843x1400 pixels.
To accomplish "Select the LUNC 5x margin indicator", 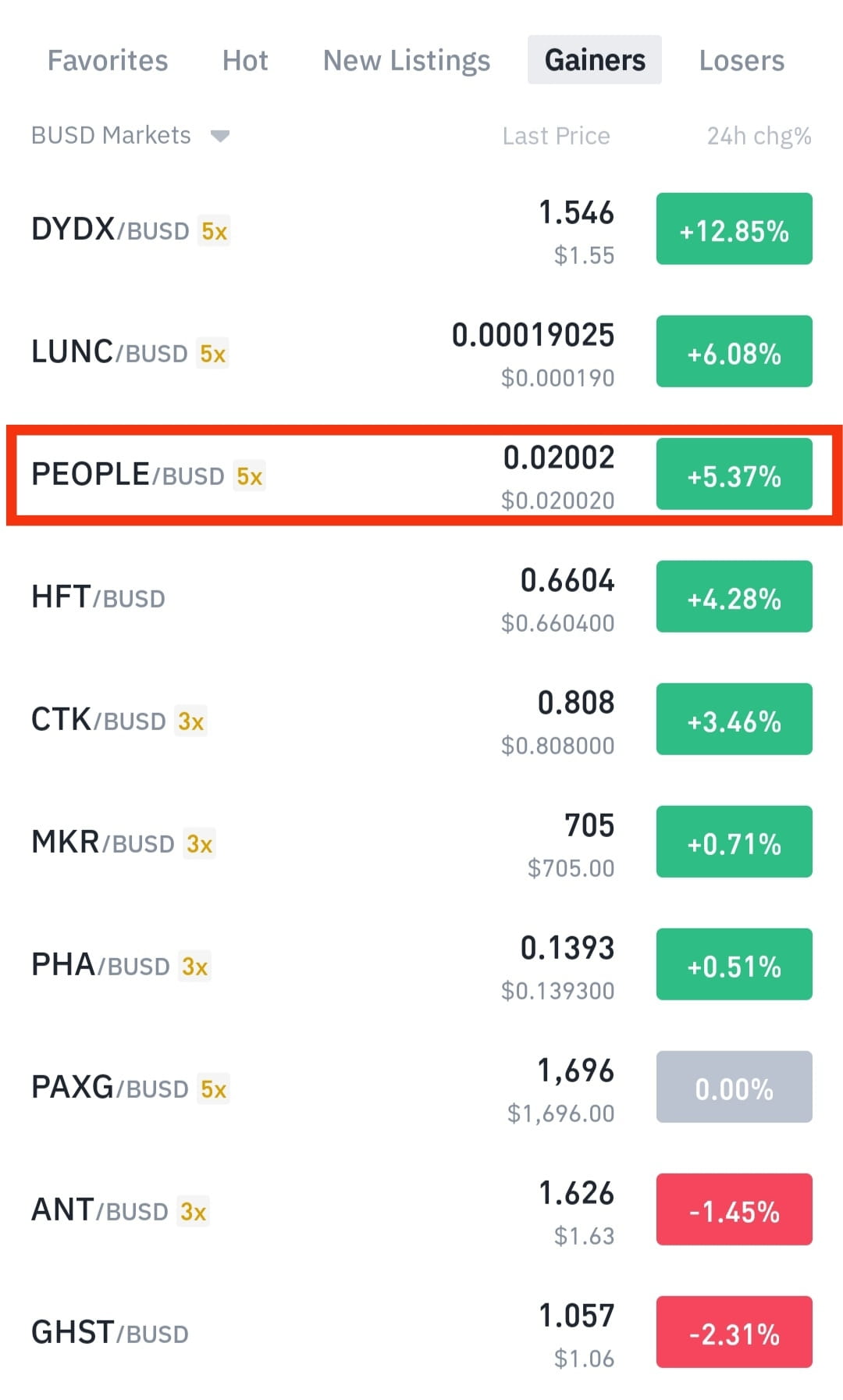I will click(211, 354).
